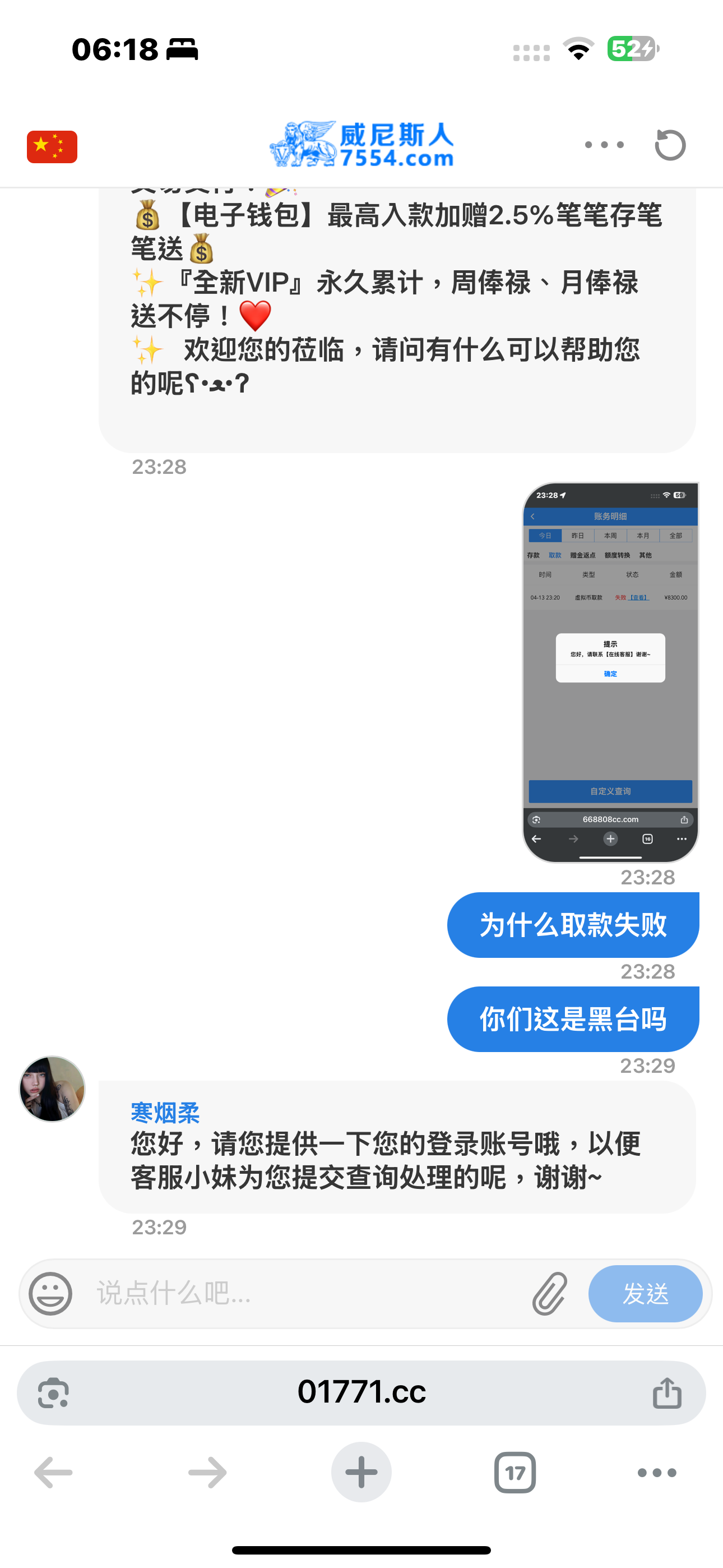Image resolution: width=723 pixels, height=1568 pixels.
Task: Tap the 寒烟柔 avatar photo
Action: pos(52,1089)
